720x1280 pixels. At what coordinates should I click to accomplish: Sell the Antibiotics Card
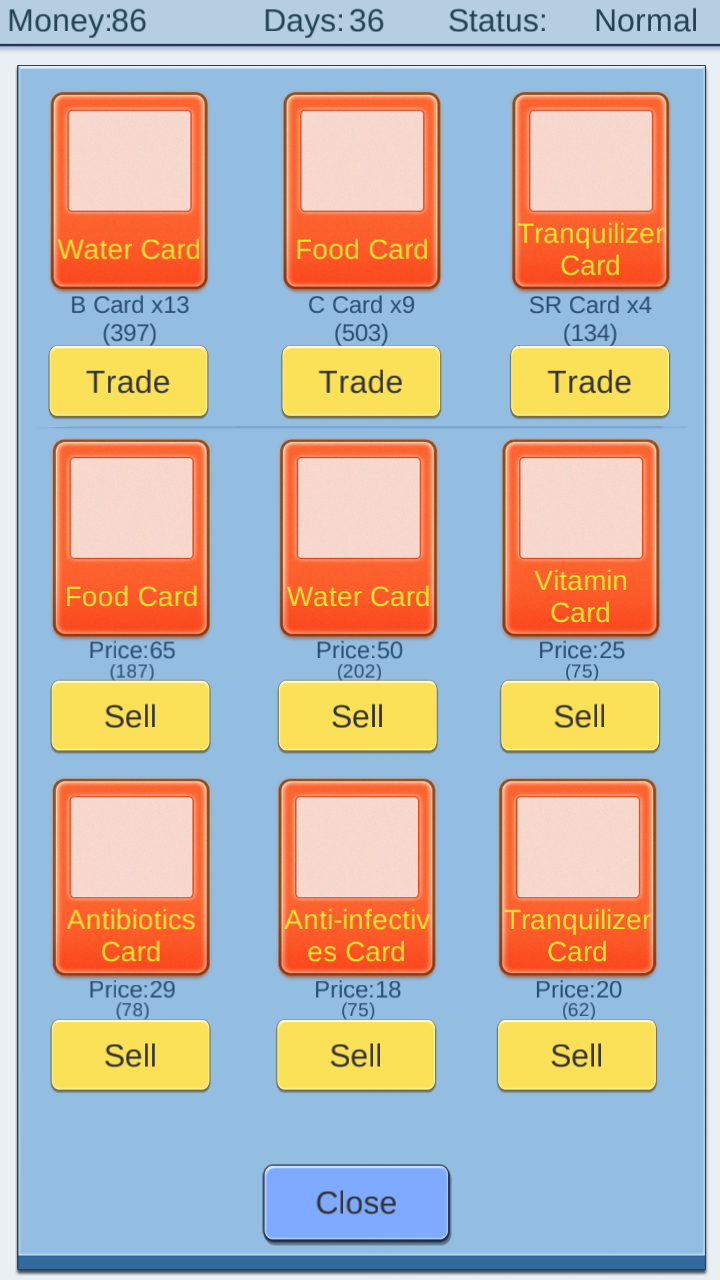(131, 1055)
